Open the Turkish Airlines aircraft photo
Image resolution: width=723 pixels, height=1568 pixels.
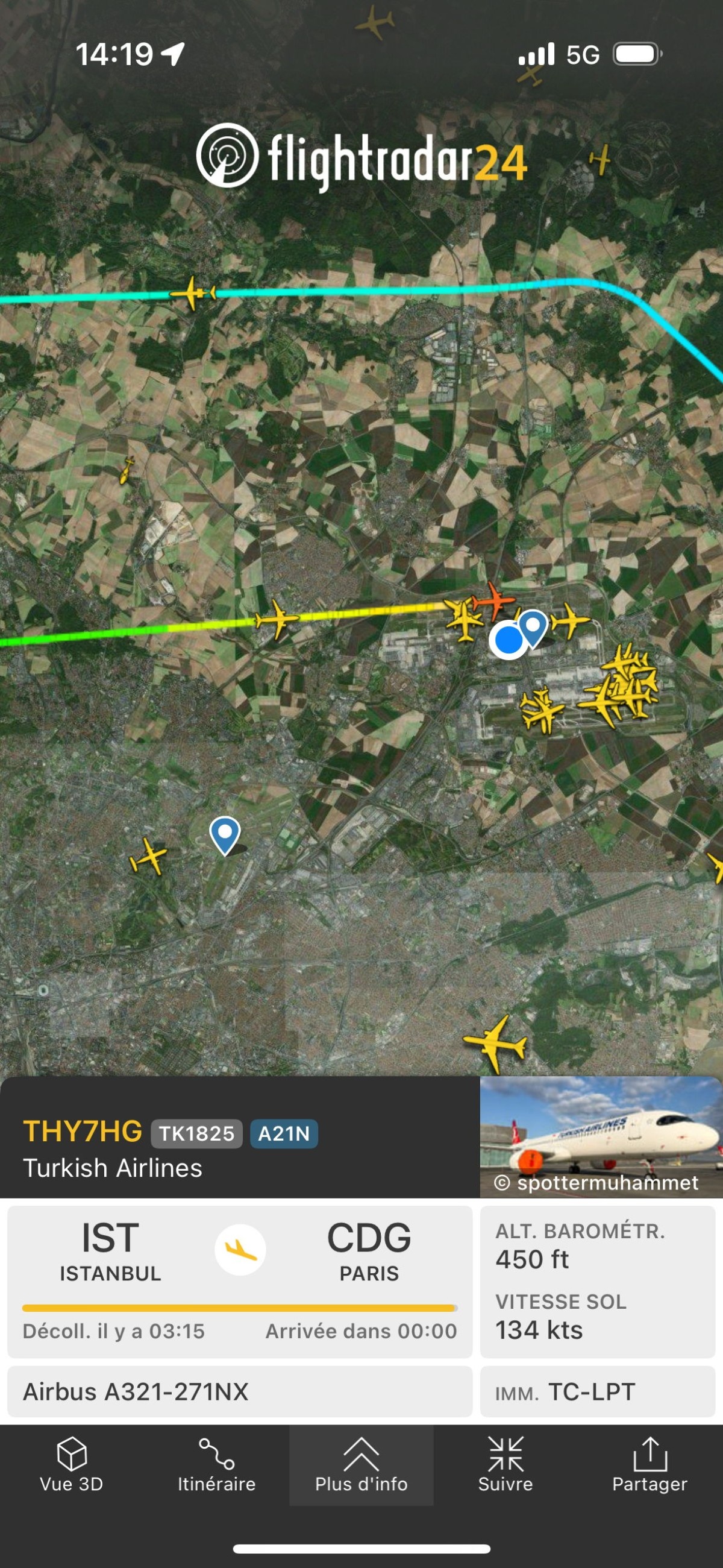pyautogui.click(x=601, y=1136)
